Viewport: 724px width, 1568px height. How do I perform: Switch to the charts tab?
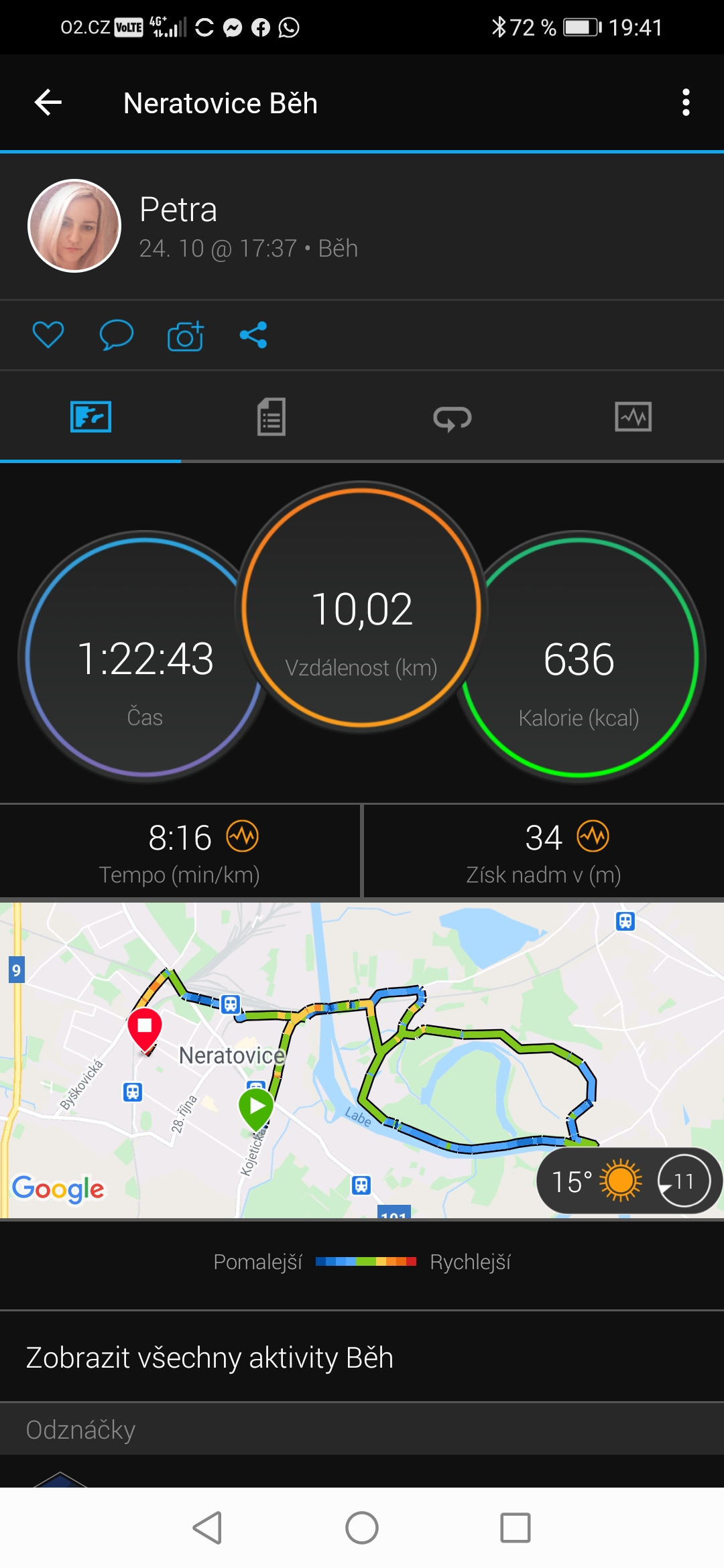pyautogui.click(x=633, y=417)
